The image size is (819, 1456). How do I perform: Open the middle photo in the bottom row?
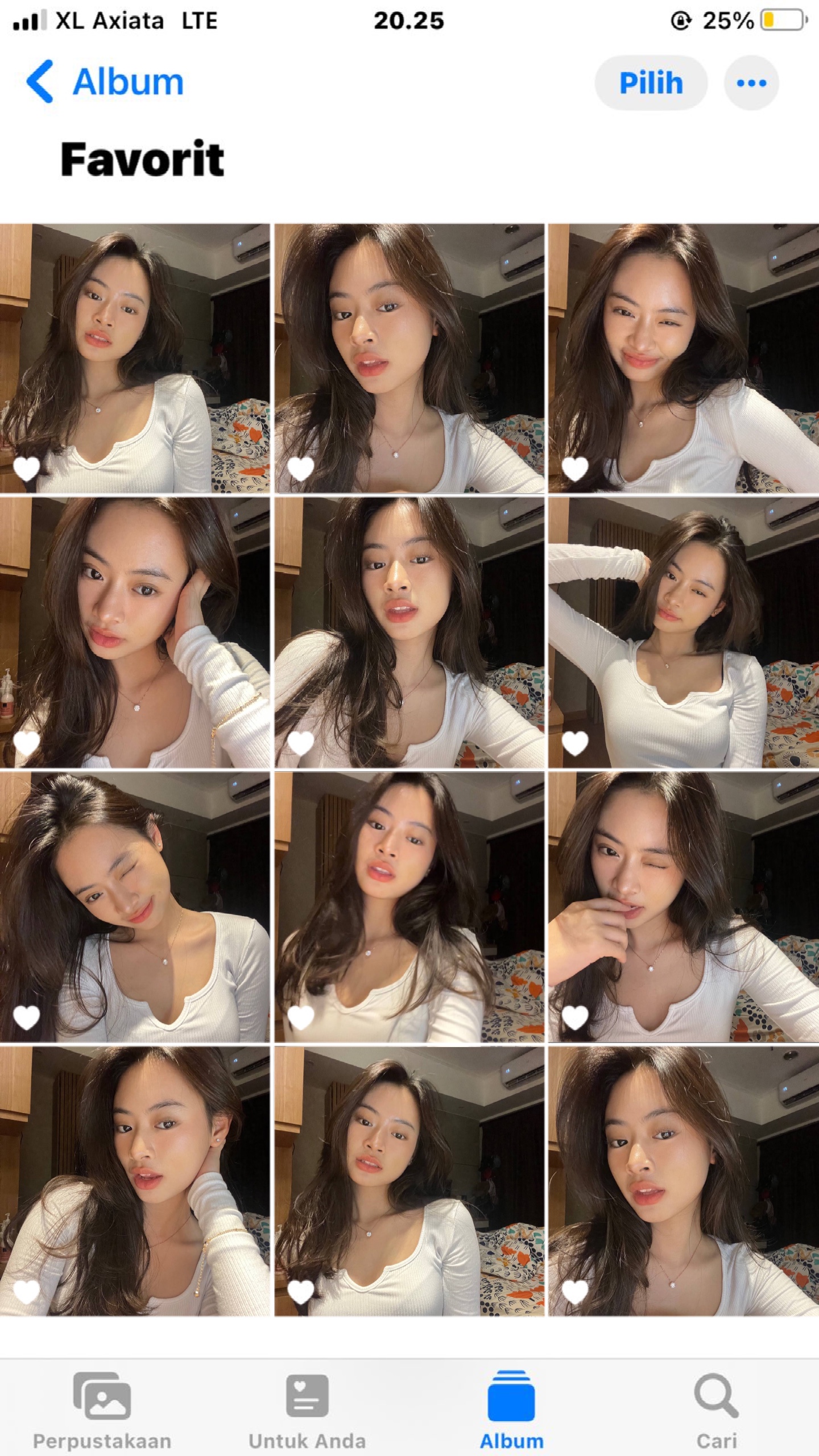[x=409, y=1181]
